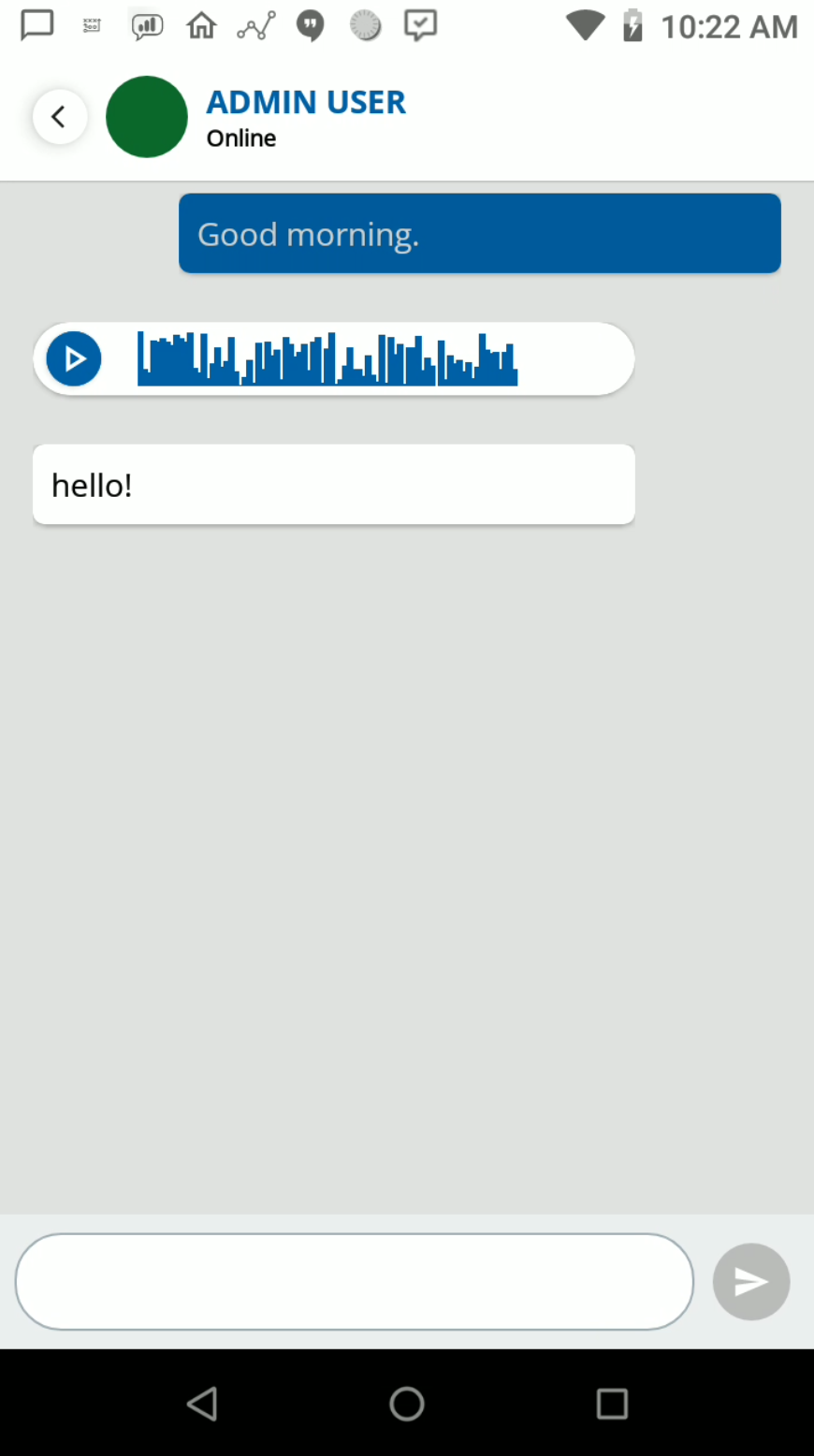Focus the message text field
This screenshot has width=814, height=1456.
click(355, 1282)
